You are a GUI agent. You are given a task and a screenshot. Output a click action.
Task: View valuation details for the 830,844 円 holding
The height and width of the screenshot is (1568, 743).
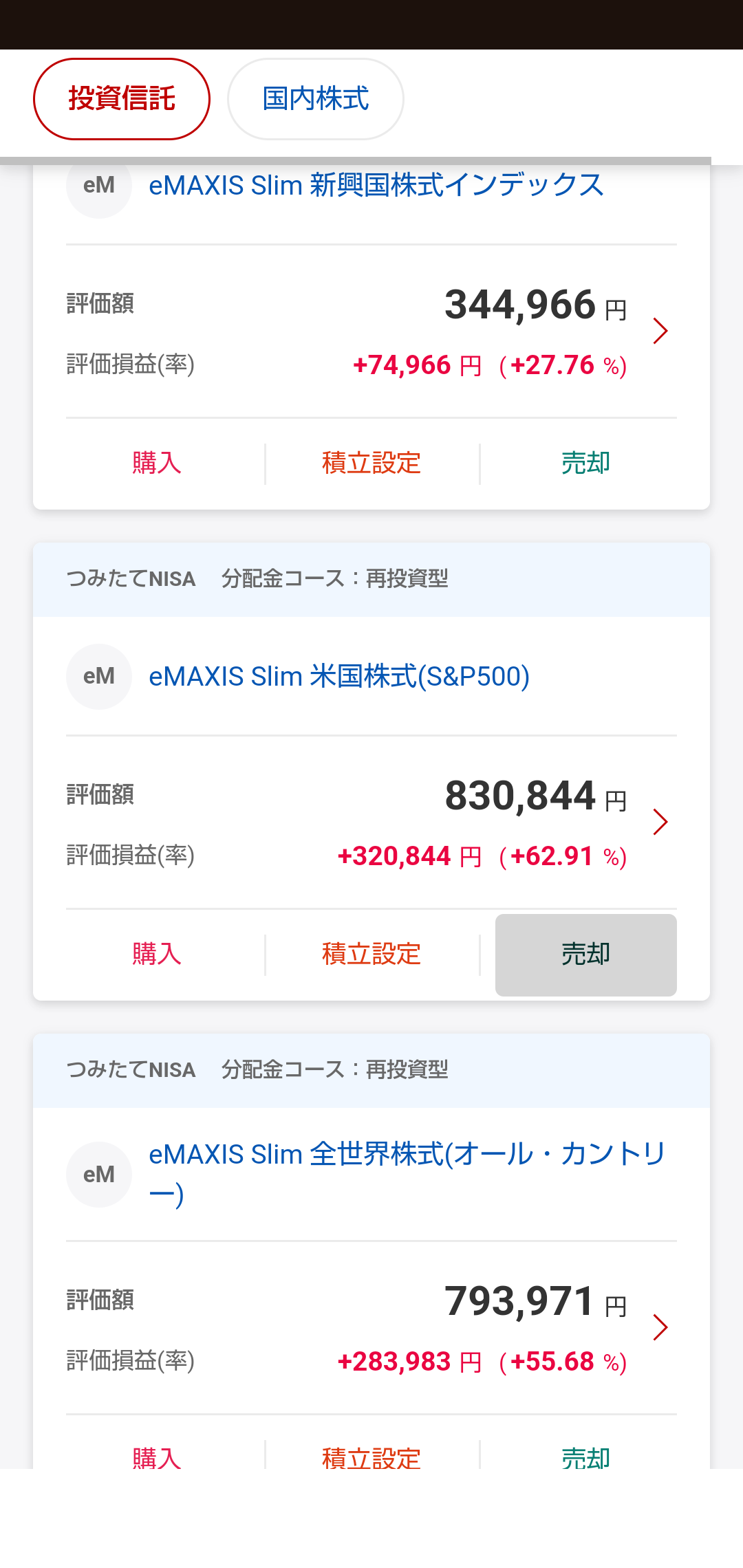click(x=371, y=823)
